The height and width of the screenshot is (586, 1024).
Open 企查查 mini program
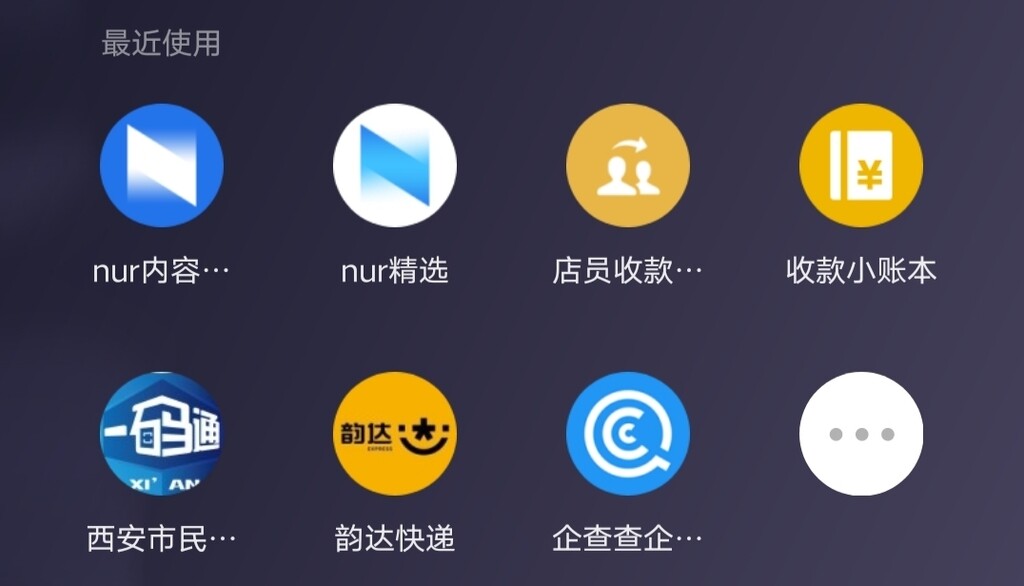[x=627, y=434]
